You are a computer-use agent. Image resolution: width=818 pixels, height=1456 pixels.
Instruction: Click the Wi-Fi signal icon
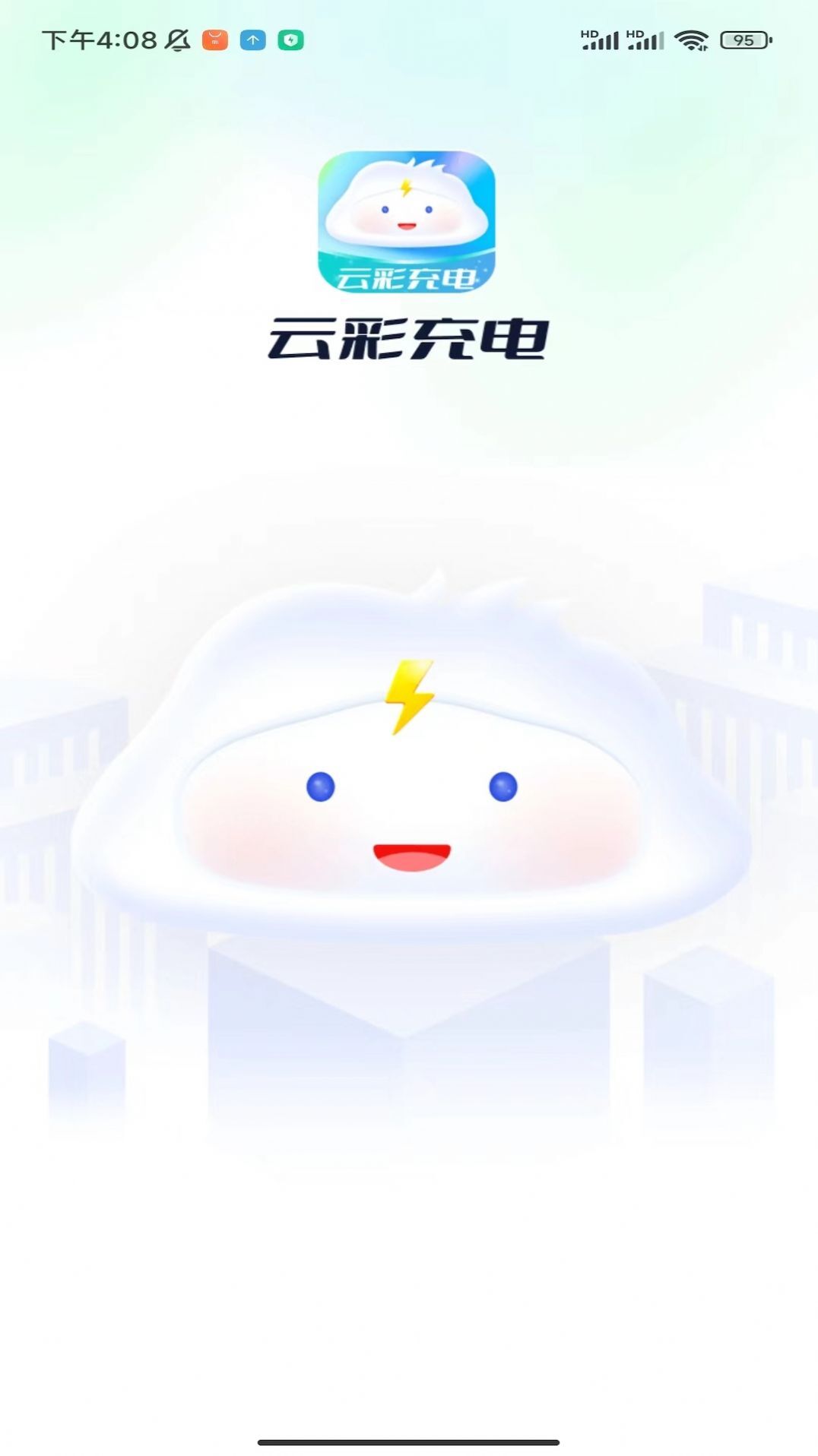[x=690, y=40]
